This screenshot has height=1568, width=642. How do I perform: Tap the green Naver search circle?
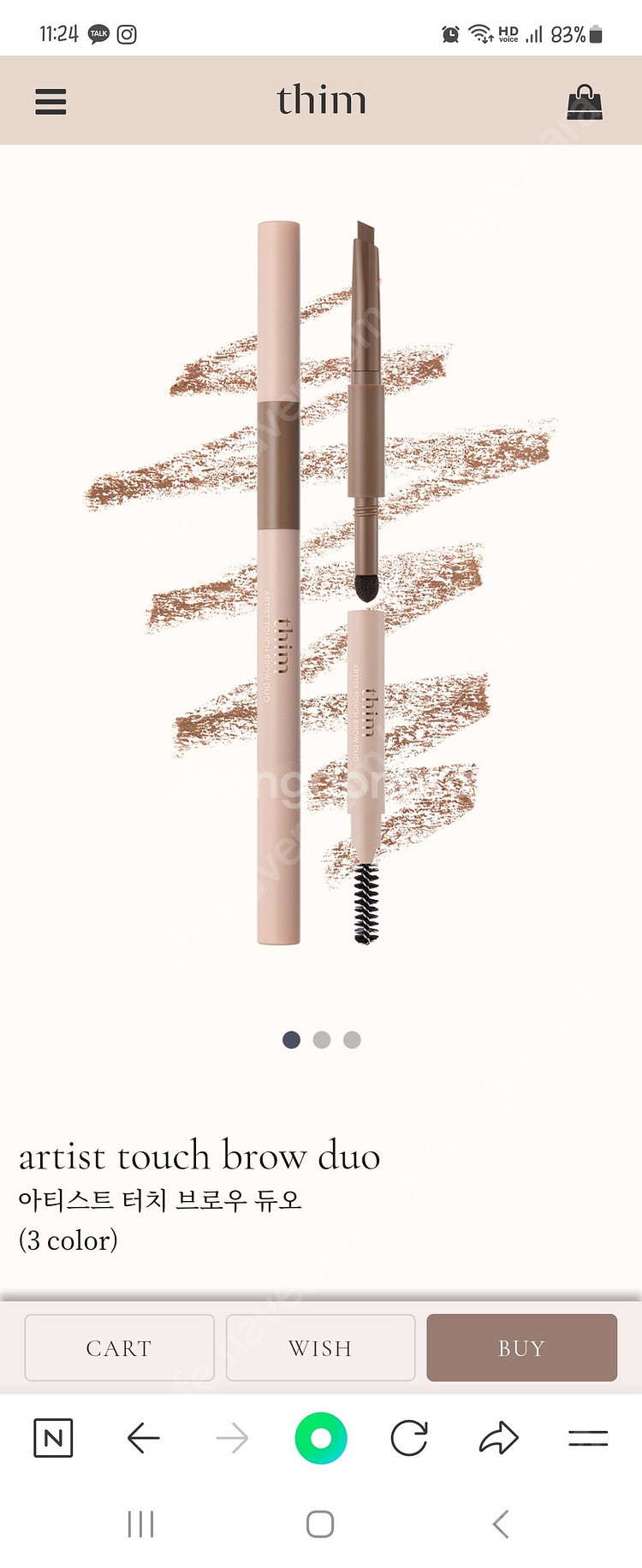pyautogui.click(x=321, y=1438)
